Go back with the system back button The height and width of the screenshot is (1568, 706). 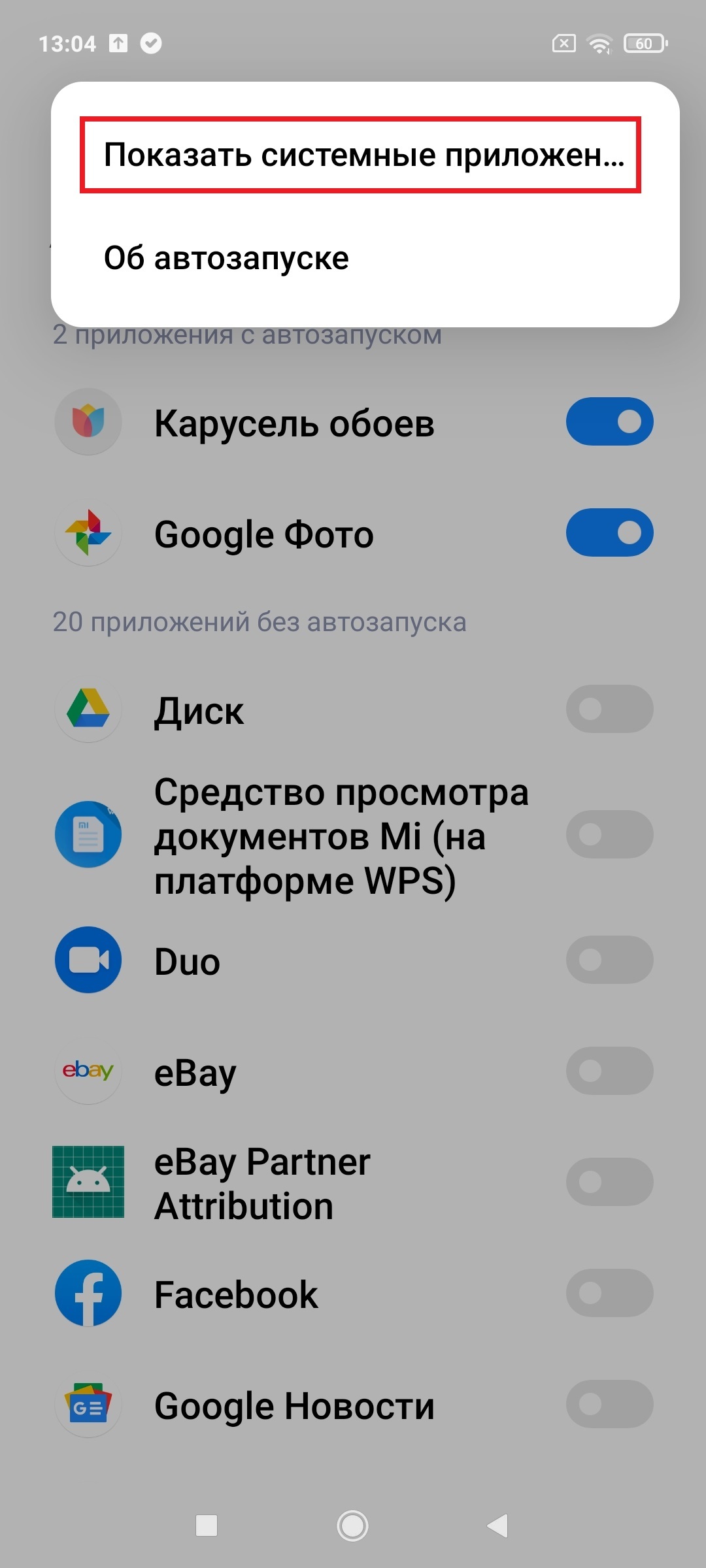click(x=497, y=1526)
